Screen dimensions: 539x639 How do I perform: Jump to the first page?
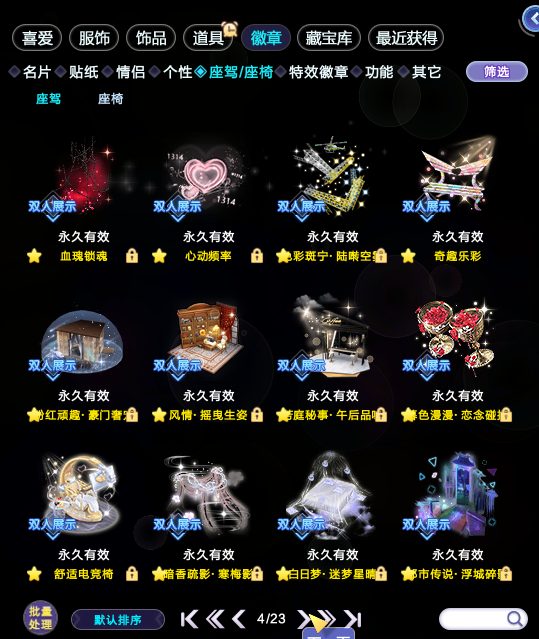(189, 619)
